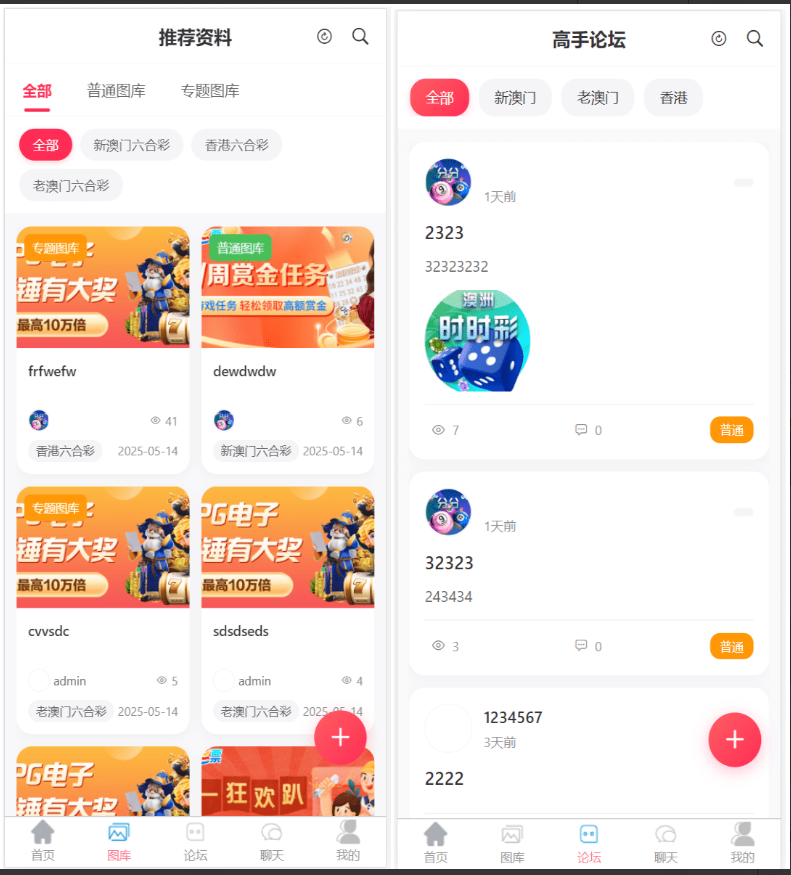Open 我的 tab on the 高手论坛 screen
The image size is (791, 875).
pyautogui.click(x=742, y=842)
